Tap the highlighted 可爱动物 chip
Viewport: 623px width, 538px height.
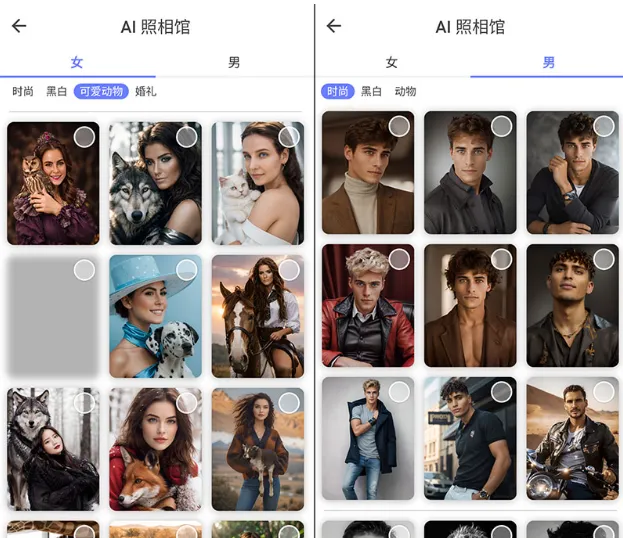(101, 92)
